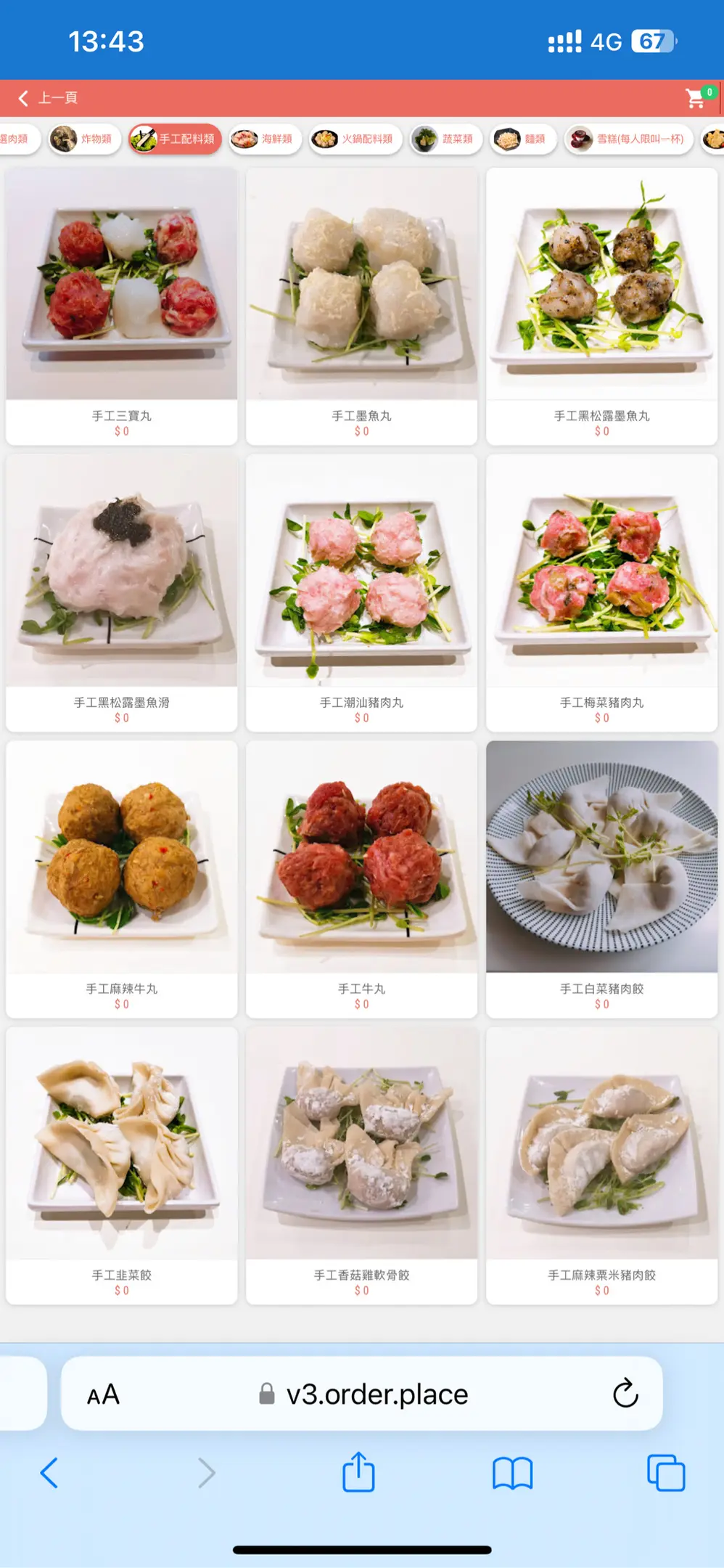Screen dimensions: 724x1568
Task: Reload the page in Safari
Action: click(x=625, y=1393)
